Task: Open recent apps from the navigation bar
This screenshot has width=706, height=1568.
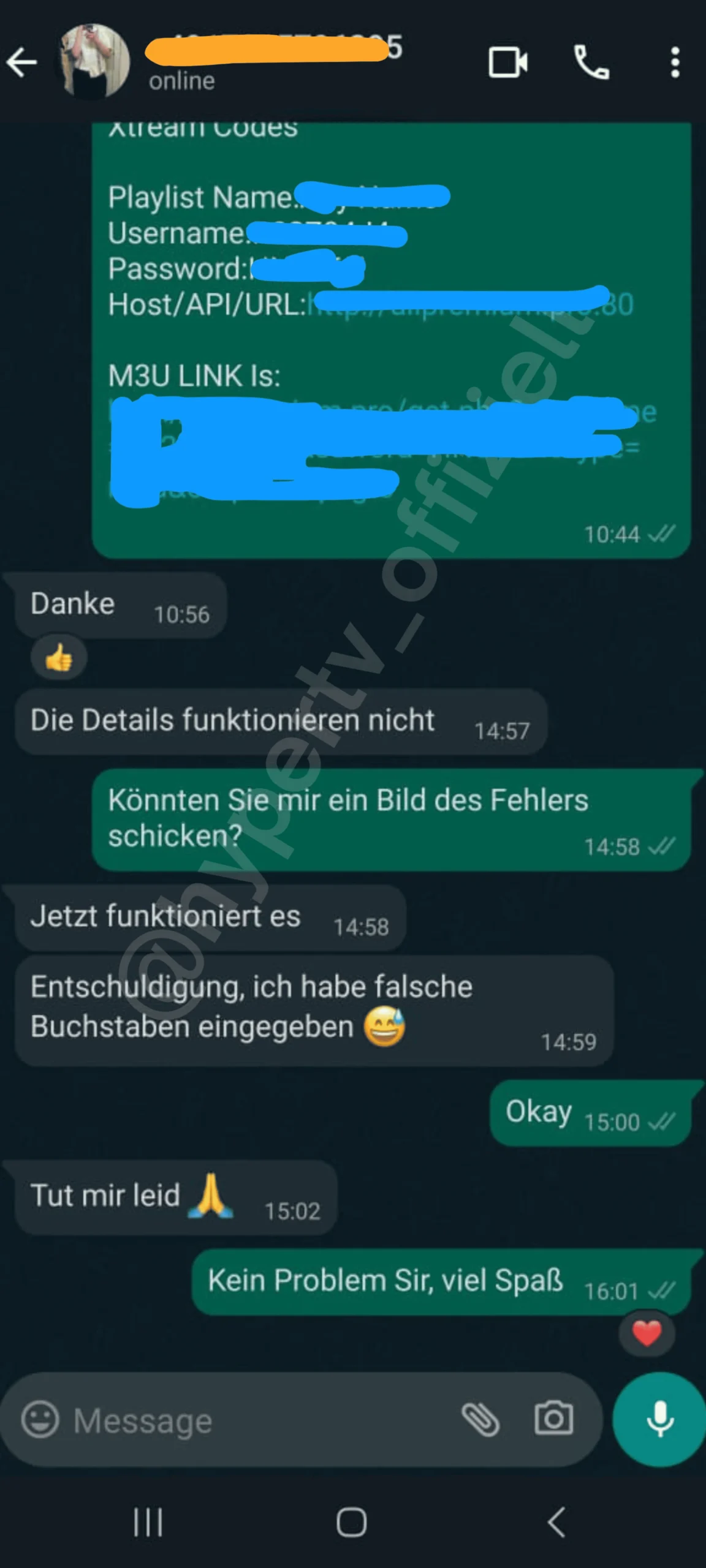Action: click(x=148, y=1522)
